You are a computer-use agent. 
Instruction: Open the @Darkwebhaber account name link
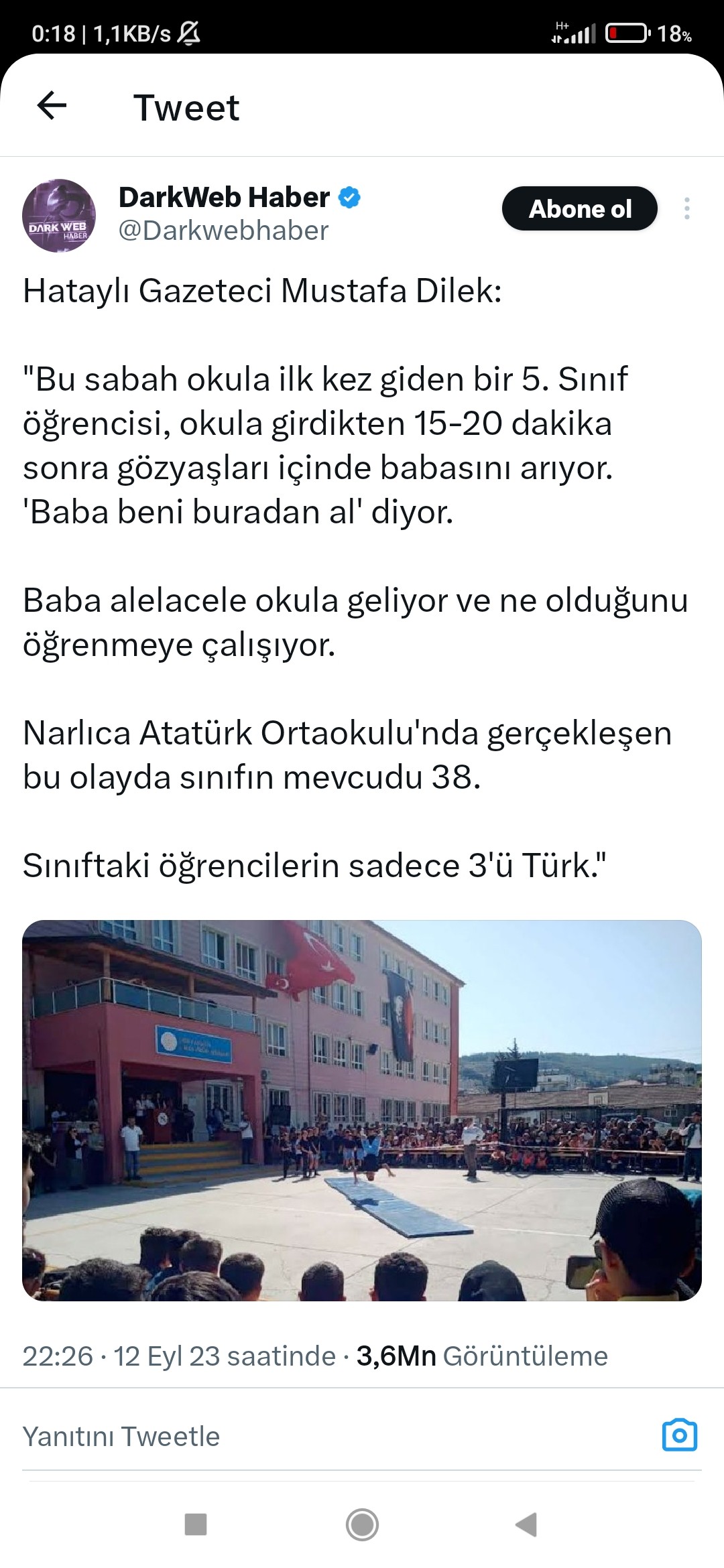coord(223,231)
